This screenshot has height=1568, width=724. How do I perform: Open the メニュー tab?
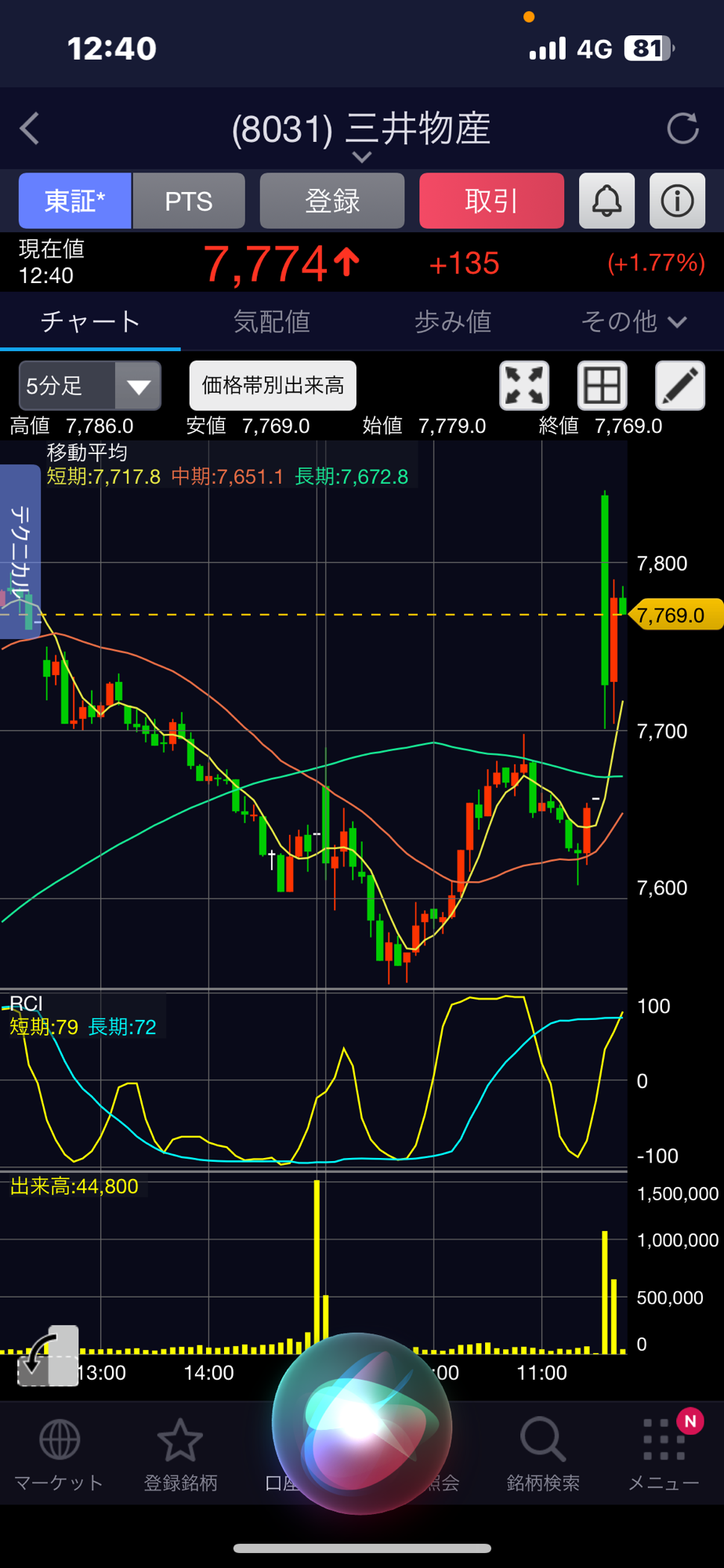[664, 1455]
